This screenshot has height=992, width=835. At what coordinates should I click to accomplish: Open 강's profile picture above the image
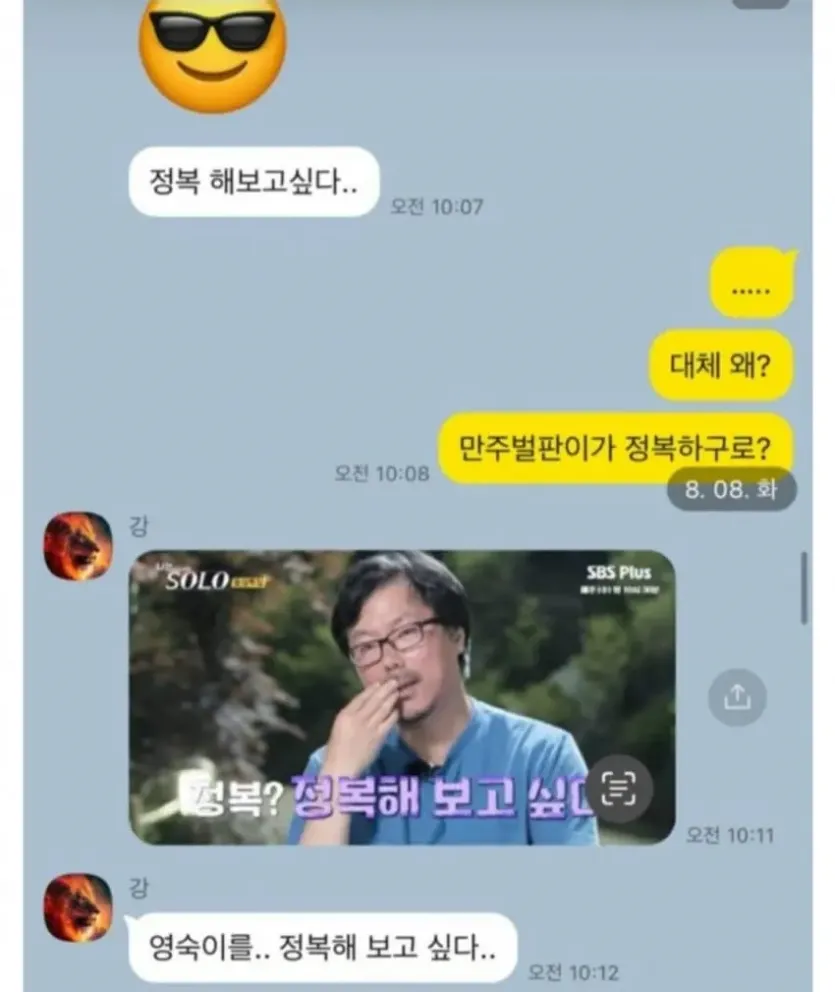pos(78,546)
